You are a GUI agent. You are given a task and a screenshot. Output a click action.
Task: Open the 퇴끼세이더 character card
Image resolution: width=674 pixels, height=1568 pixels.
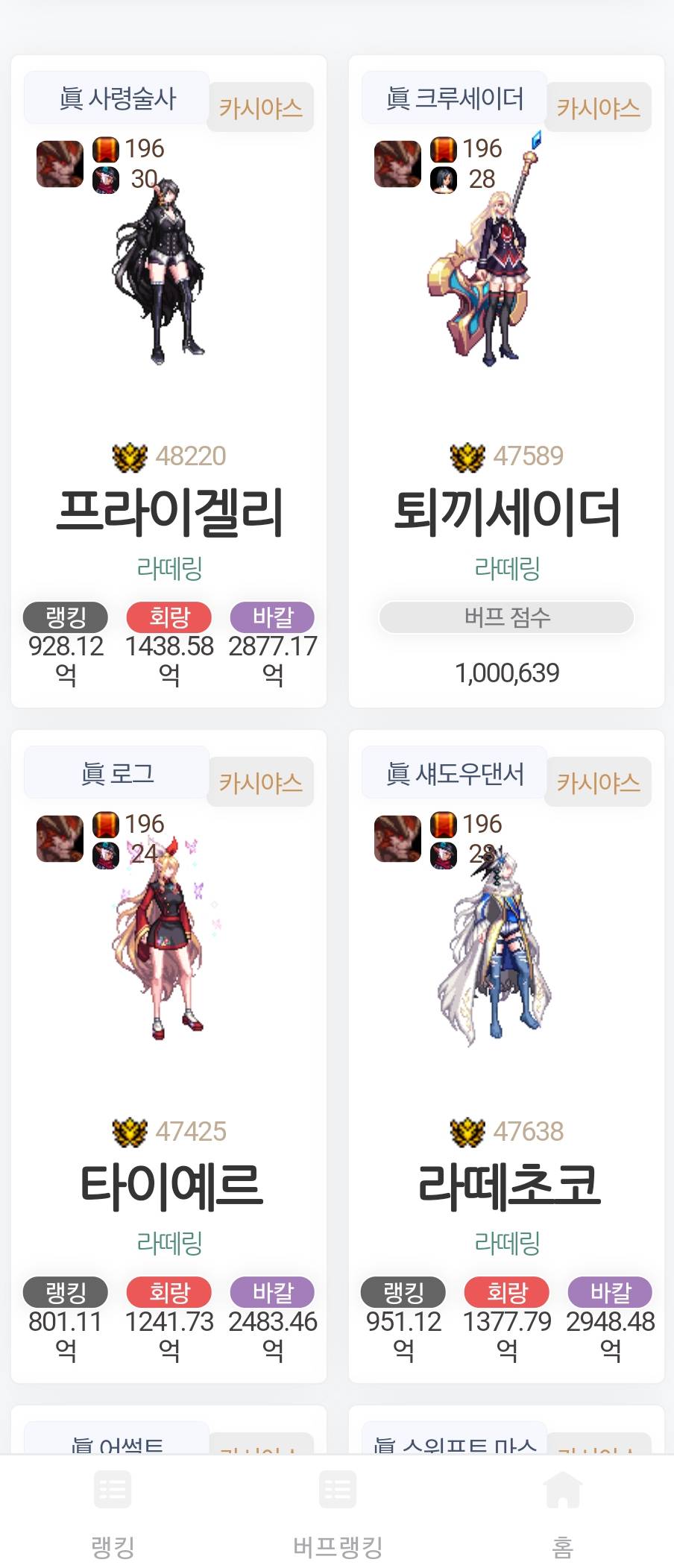506,512
